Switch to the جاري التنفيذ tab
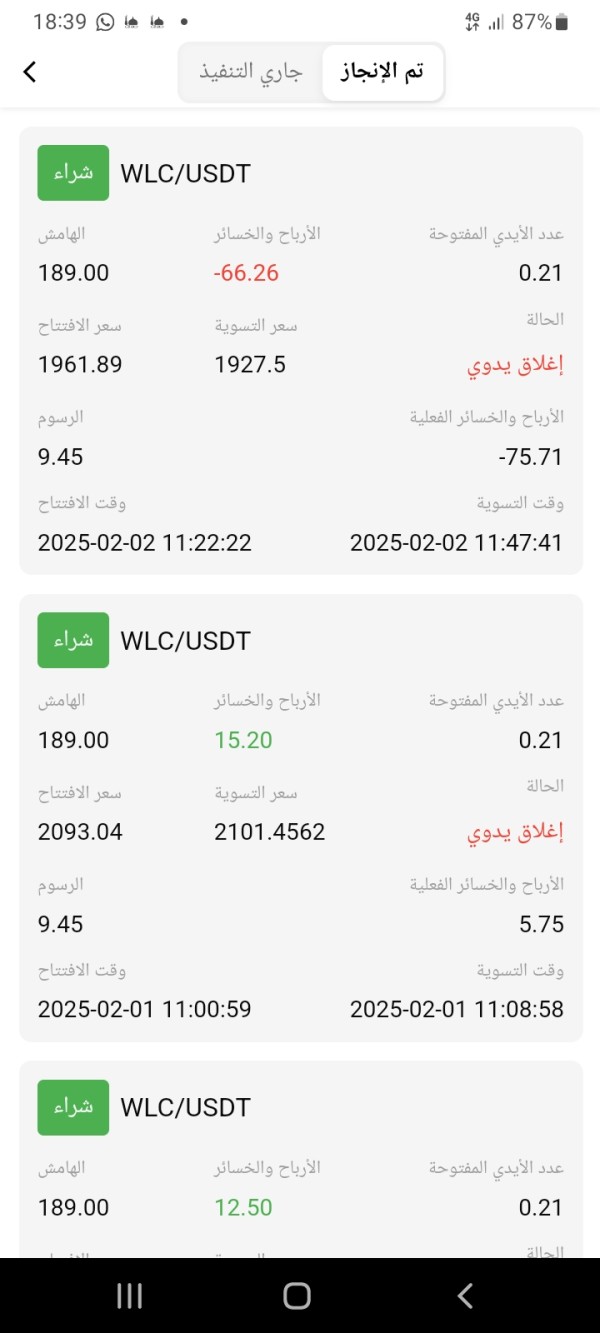Screen dimensions: 600x1333 250,72
